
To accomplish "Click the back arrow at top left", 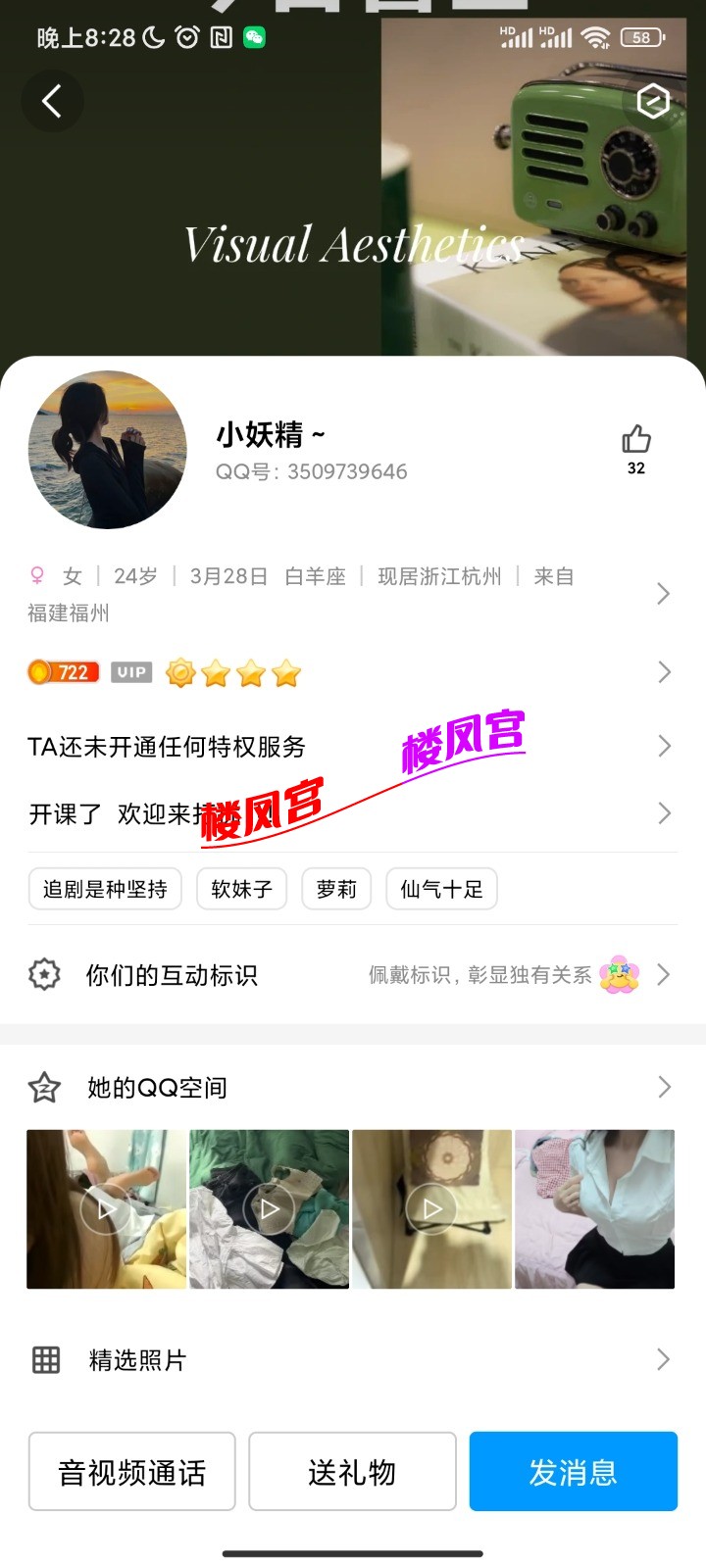I will click(53, 101).
